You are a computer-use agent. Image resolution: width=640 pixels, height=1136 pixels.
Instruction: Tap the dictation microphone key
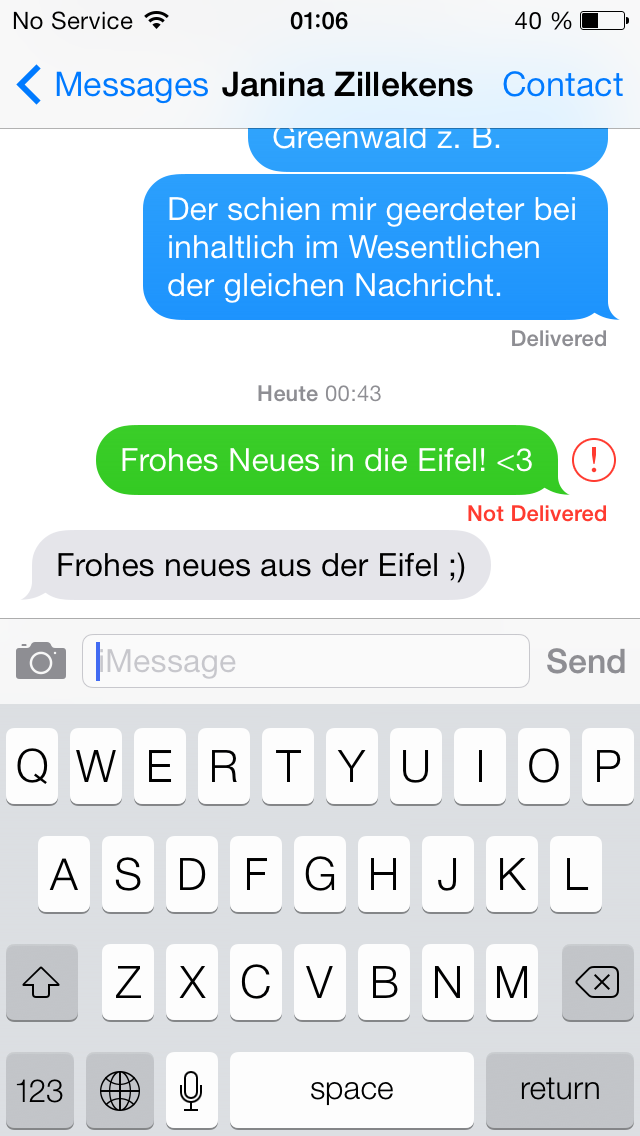point(191,1089)
